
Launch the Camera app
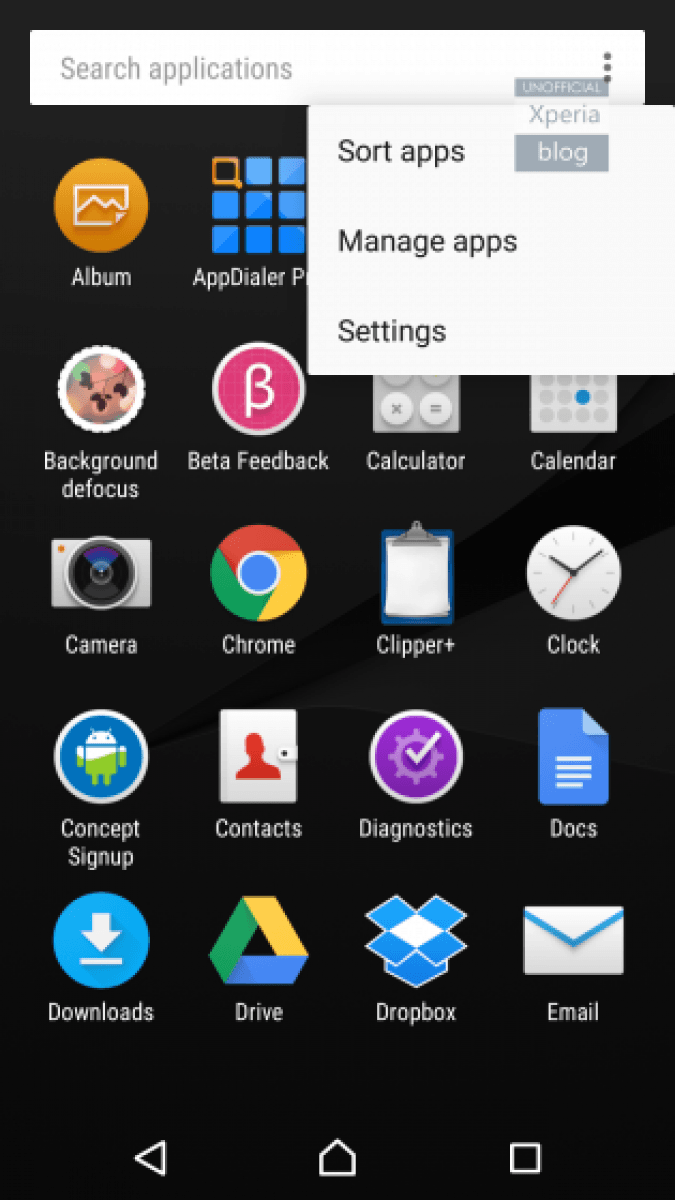[101, 574]
